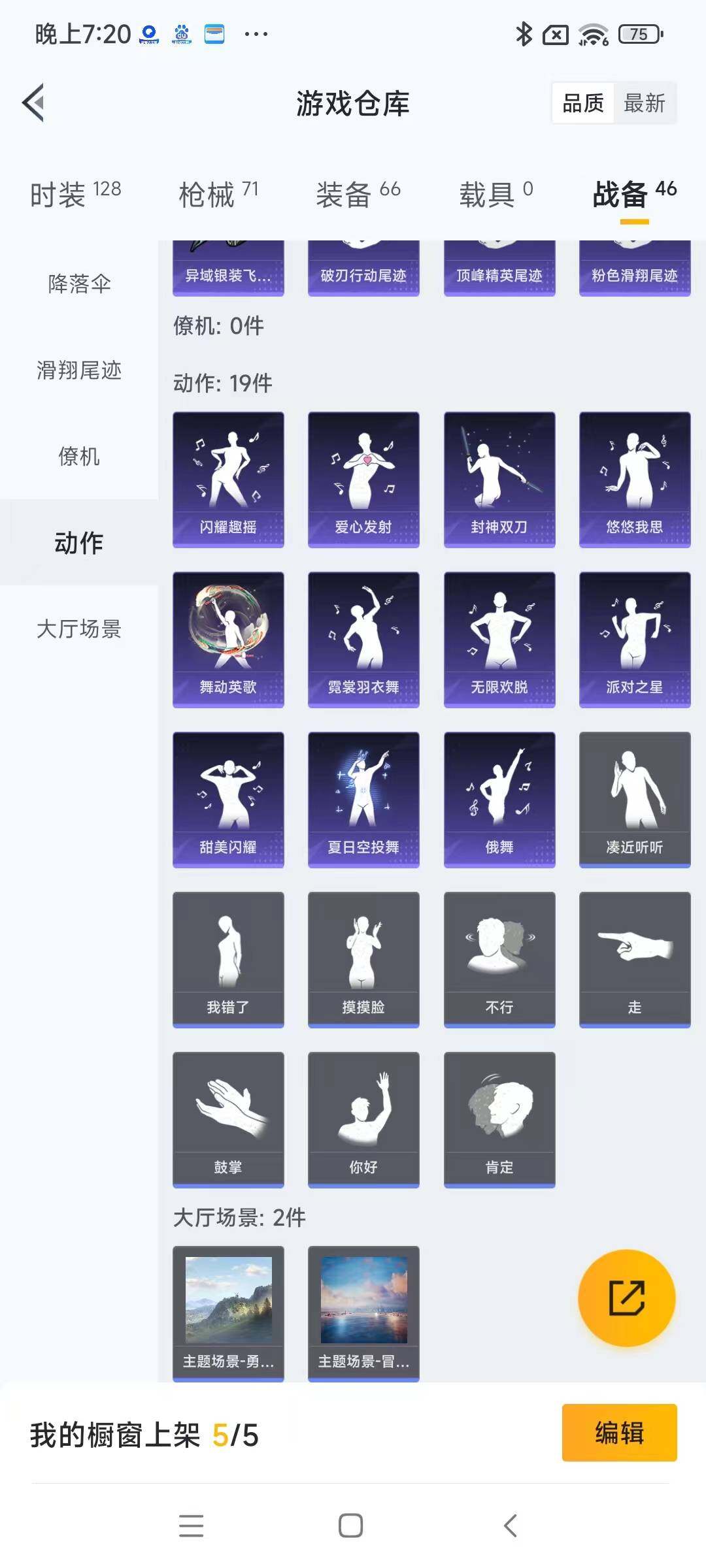Select 僚机 in the side menu

tap(79, 457)
